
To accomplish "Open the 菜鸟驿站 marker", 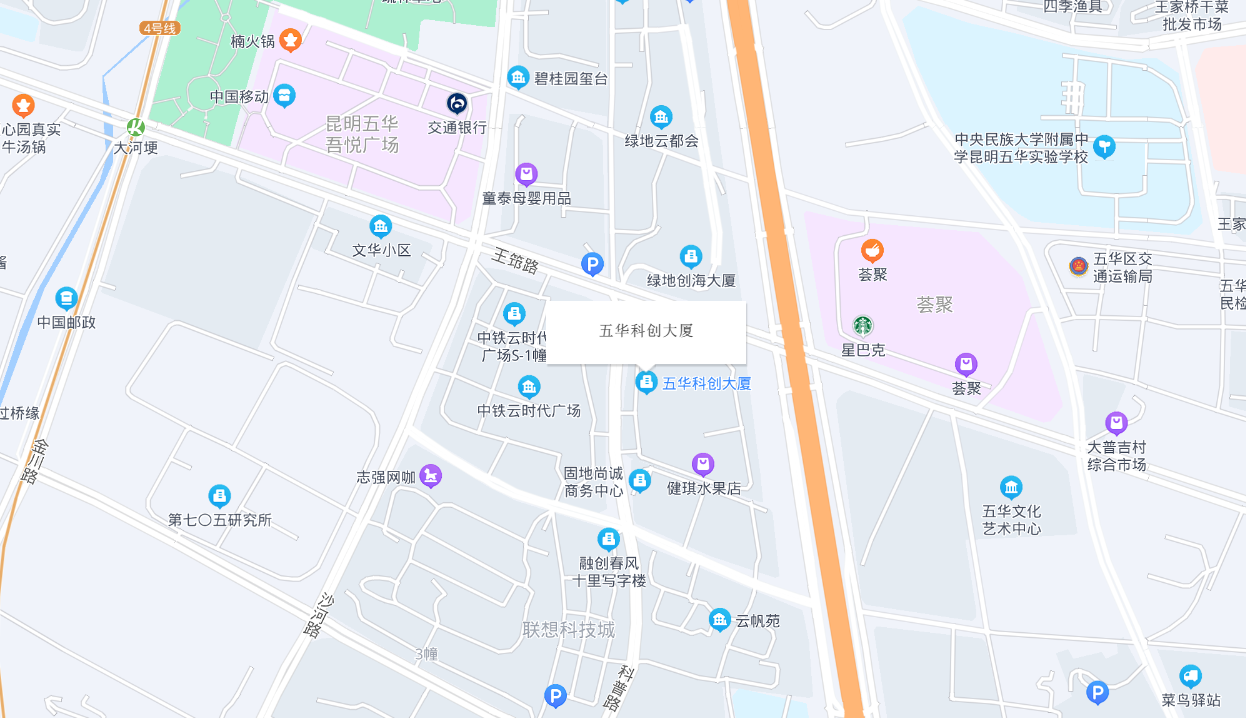I will (x=1190, y=676).
